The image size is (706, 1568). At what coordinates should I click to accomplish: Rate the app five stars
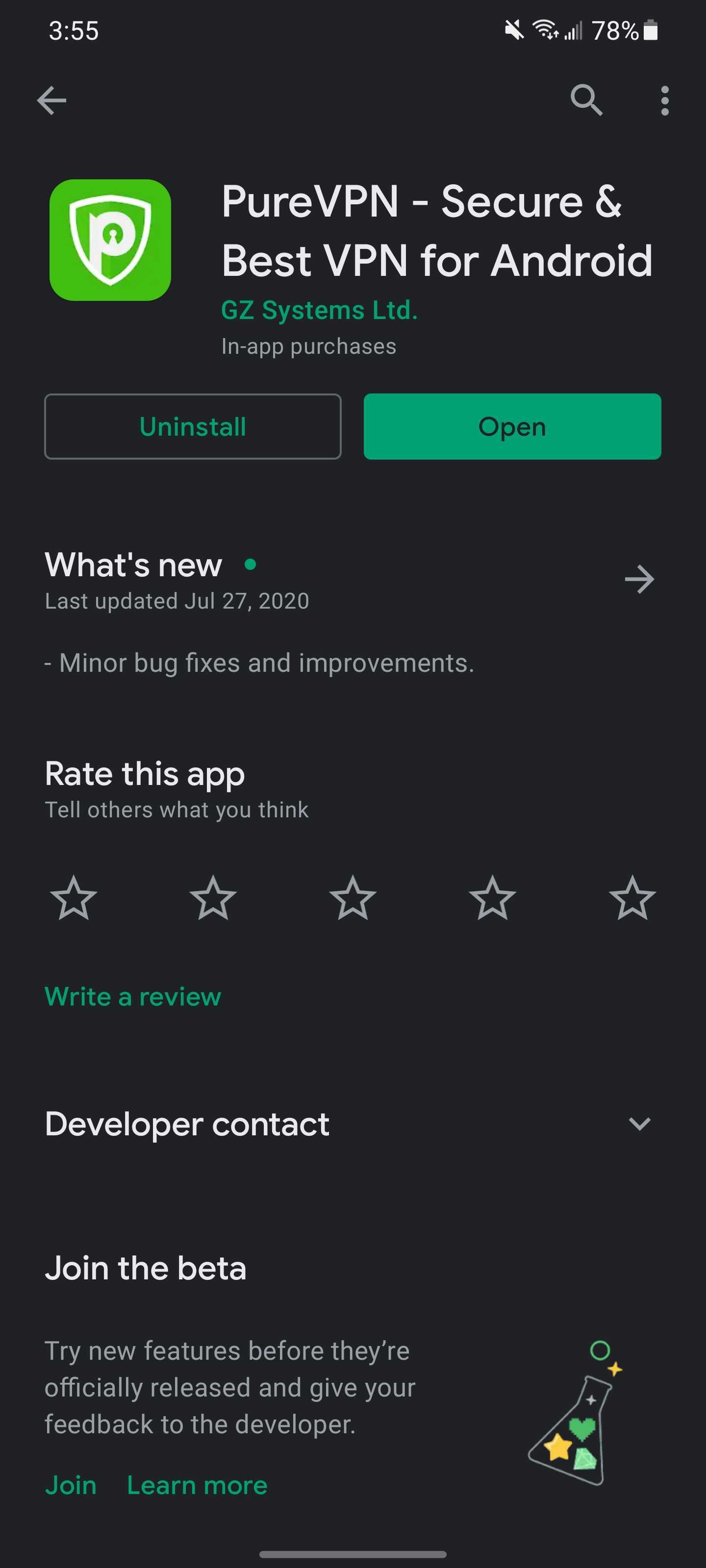tap(632, 898)
